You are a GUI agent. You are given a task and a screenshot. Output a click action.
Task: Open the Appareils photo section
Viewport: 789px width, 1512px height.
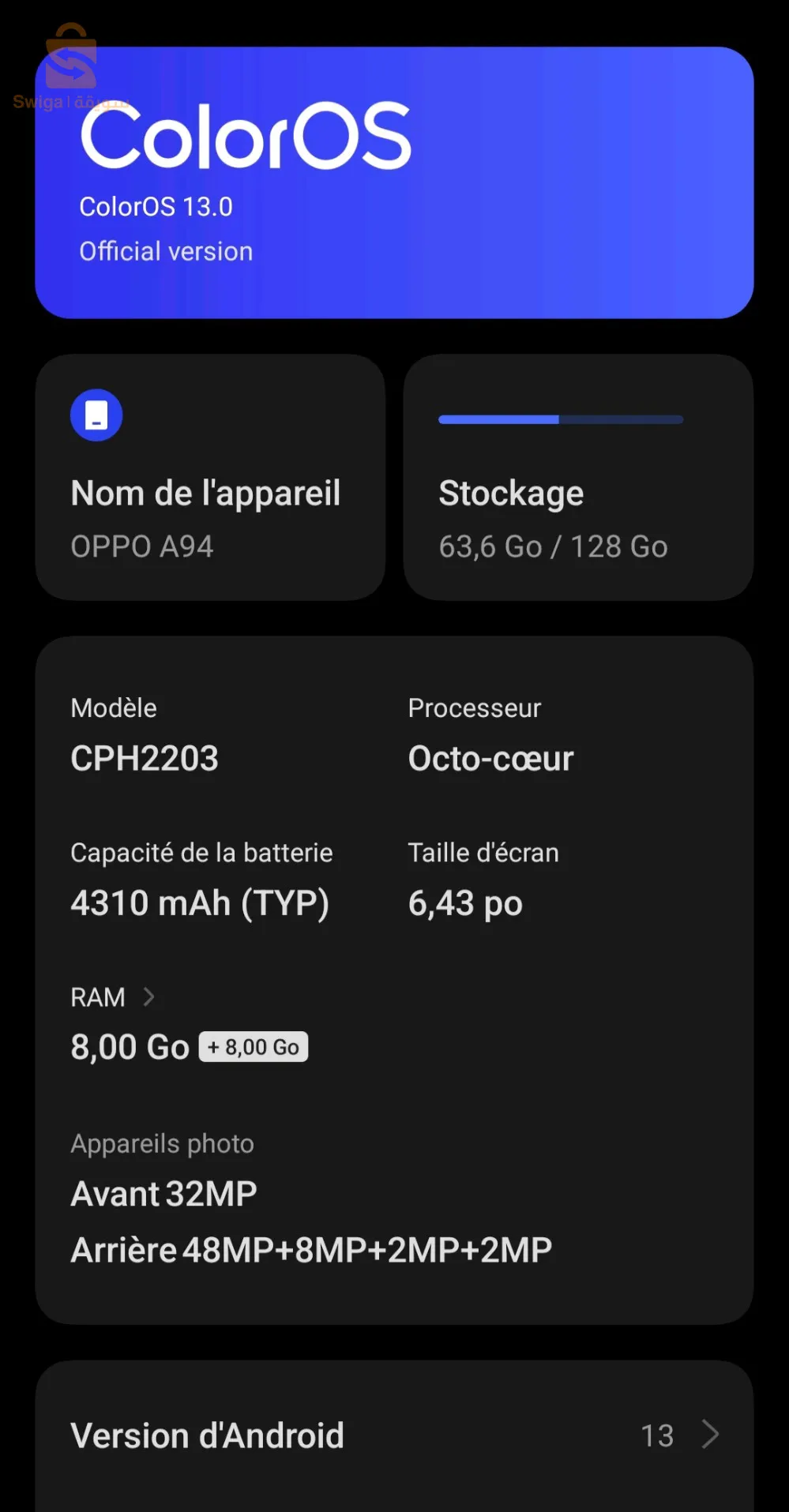[161, 1142]
